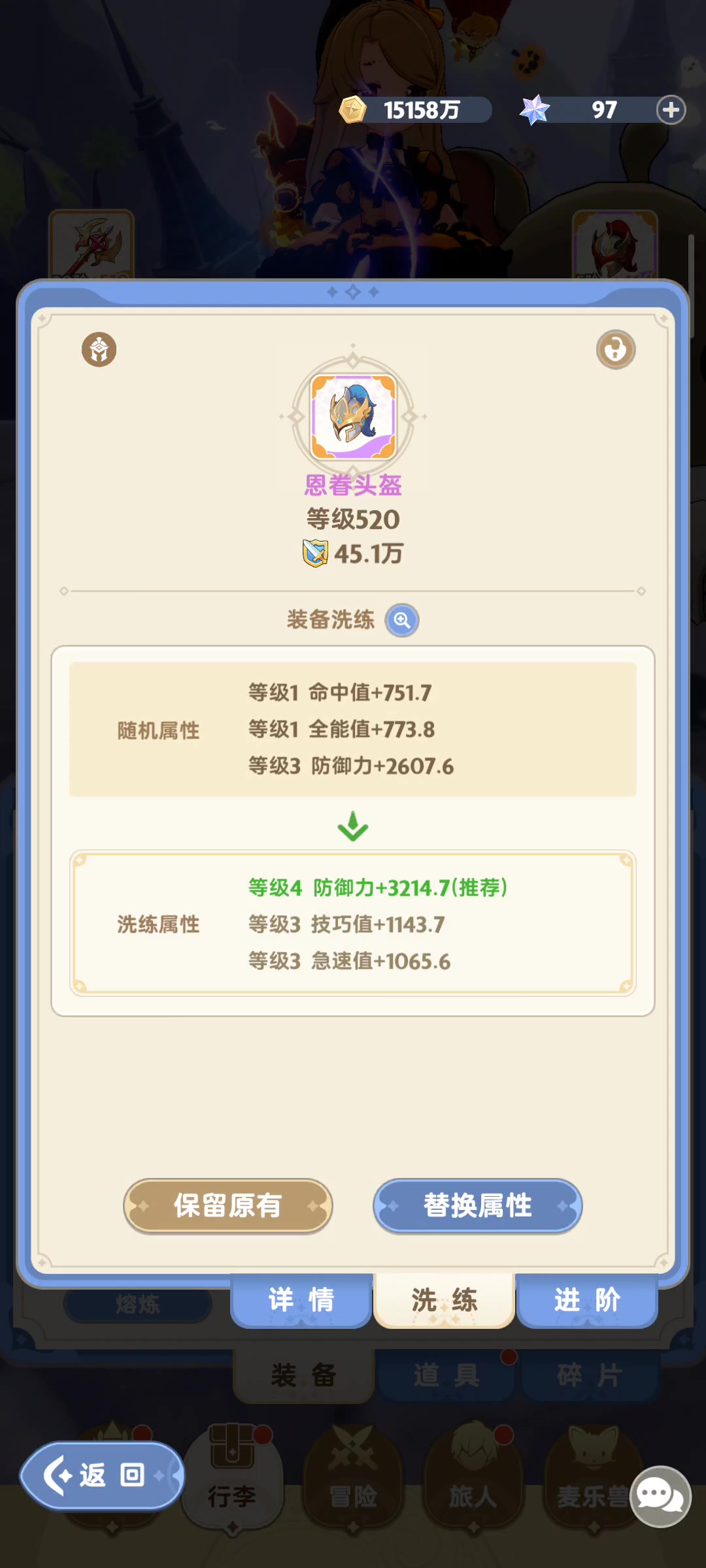
Task: Tap 保留原有 to keep original attributes
Action: [227, 1205]
